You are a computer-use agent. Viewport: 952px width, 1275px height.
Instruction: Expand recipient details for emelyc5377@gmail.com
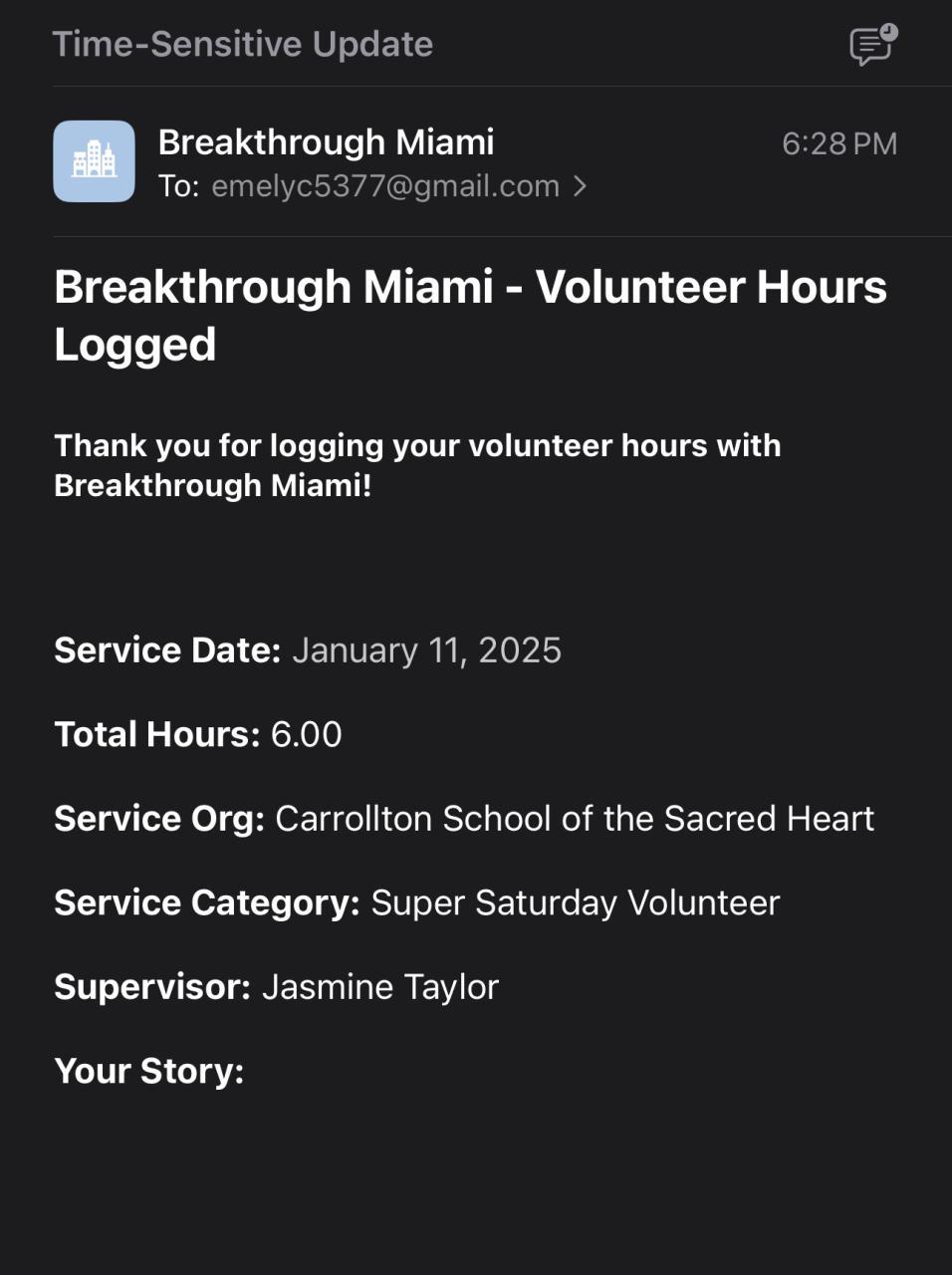[x=580, y=186]
